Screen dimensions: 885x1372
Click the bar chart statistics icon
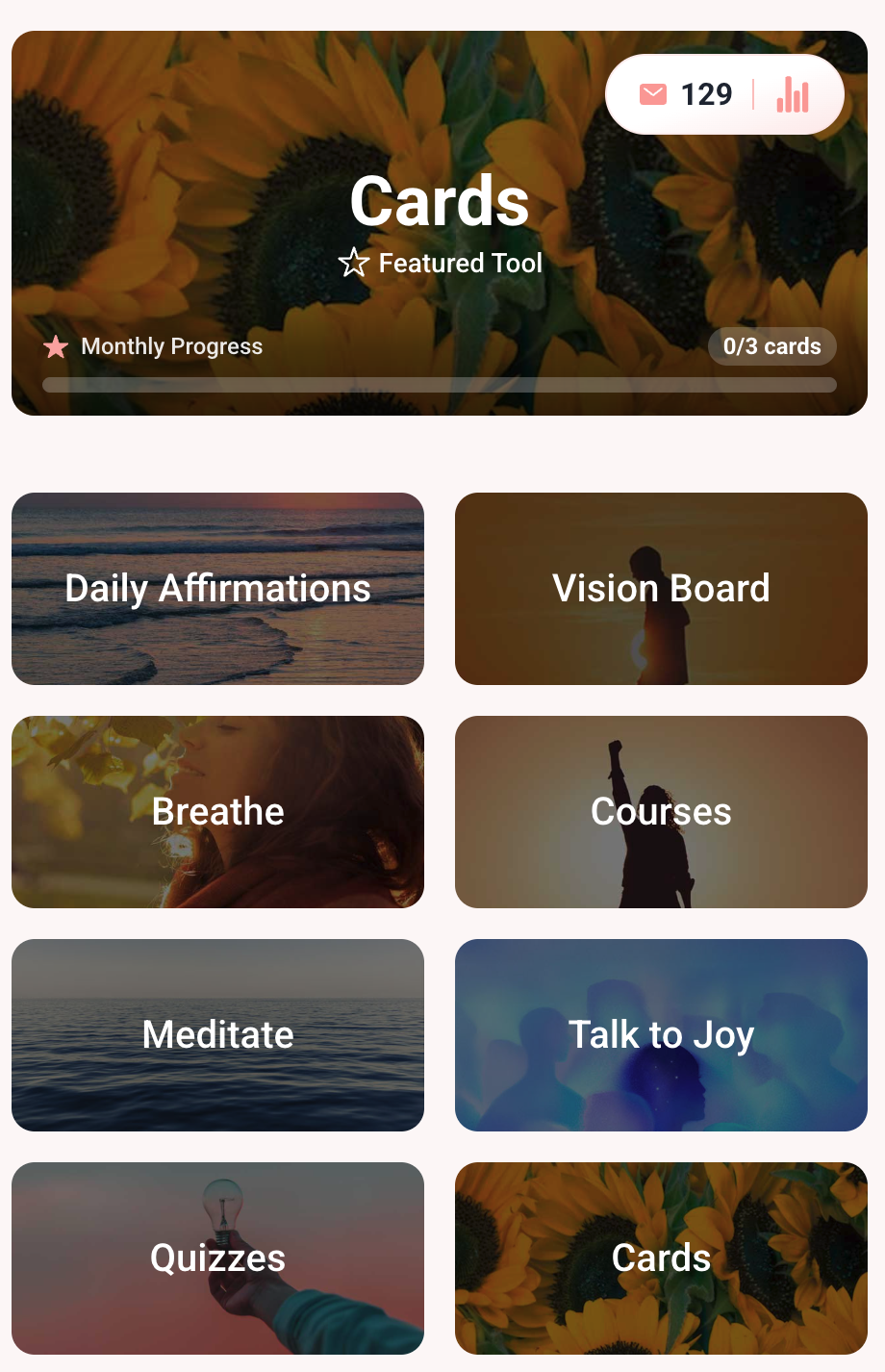792,93
